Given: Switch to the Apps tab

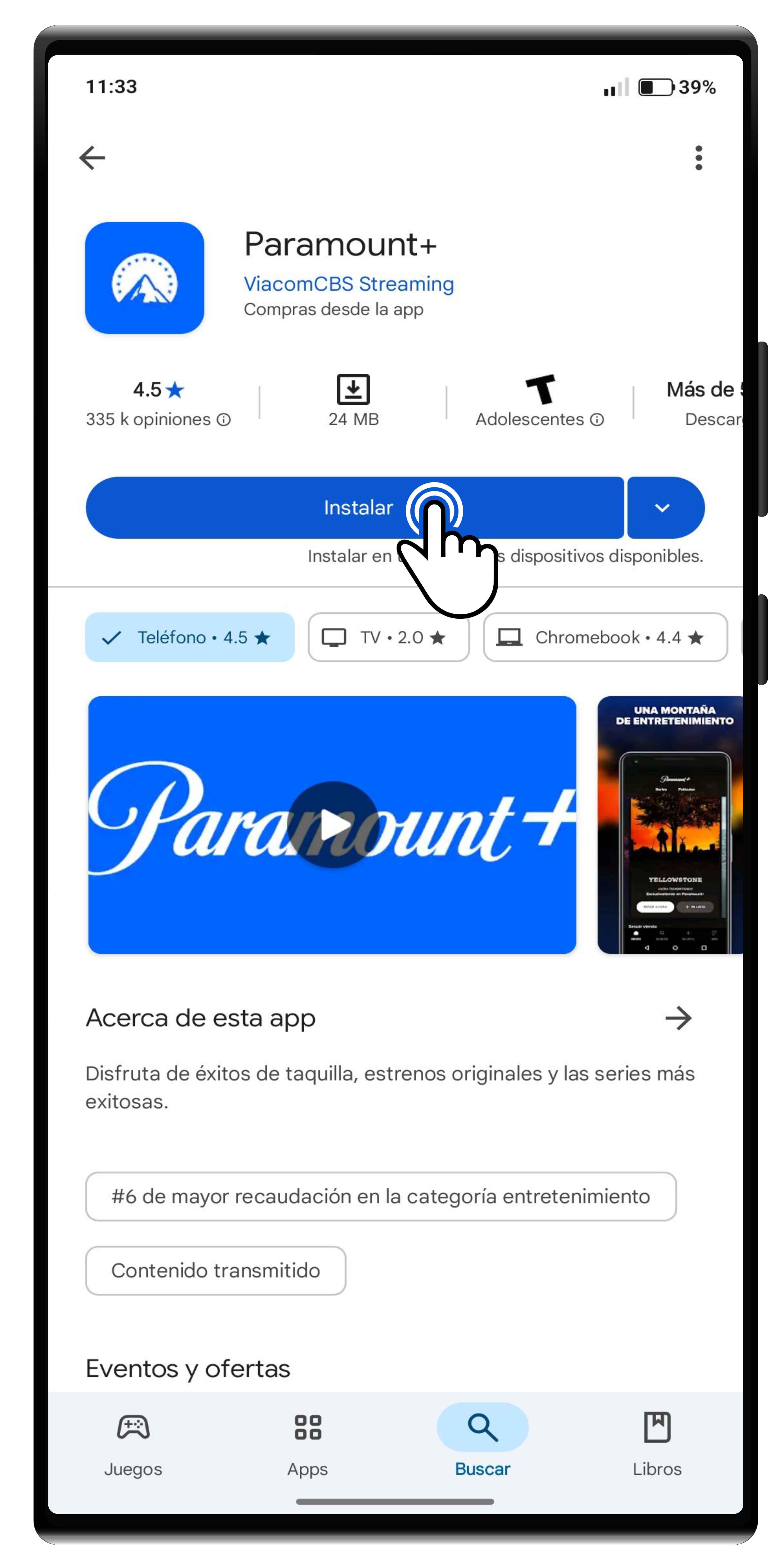Looking at the screenshot, I should 307,1443.
